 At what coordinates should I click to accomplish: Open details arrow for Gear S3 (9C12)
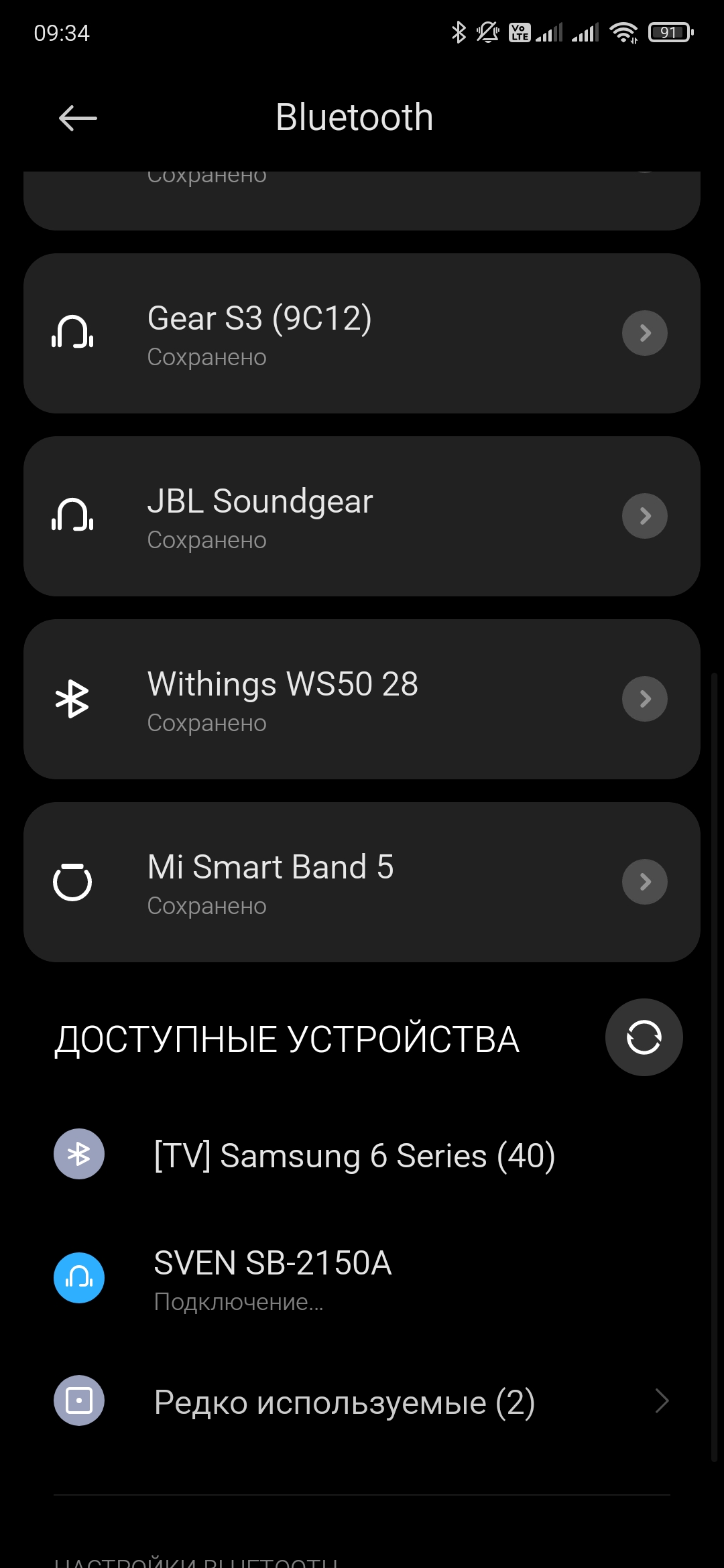pos(644,333)
